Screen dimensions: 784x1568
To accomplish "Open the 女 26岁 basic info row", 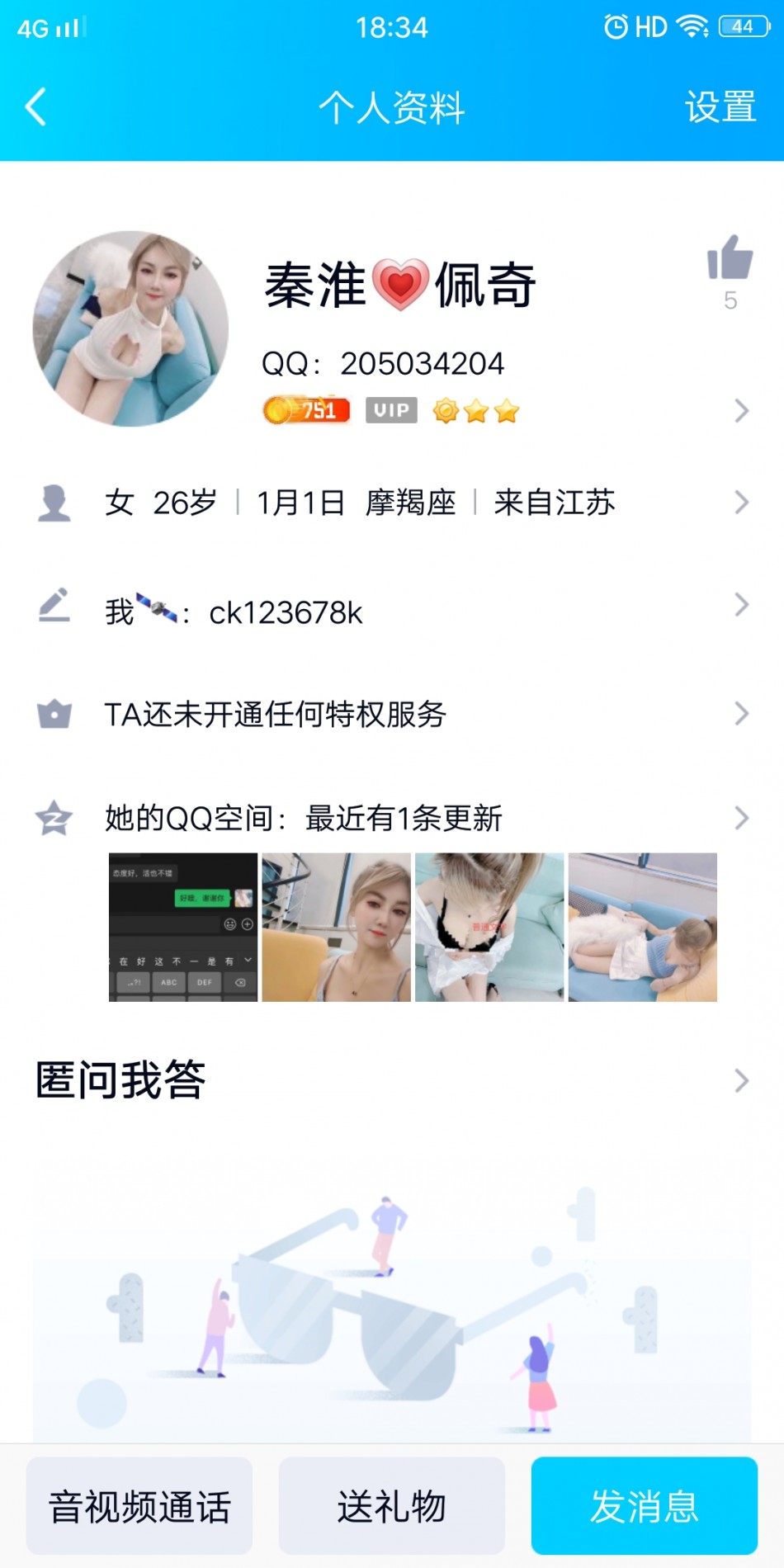I will pos(392,502).
